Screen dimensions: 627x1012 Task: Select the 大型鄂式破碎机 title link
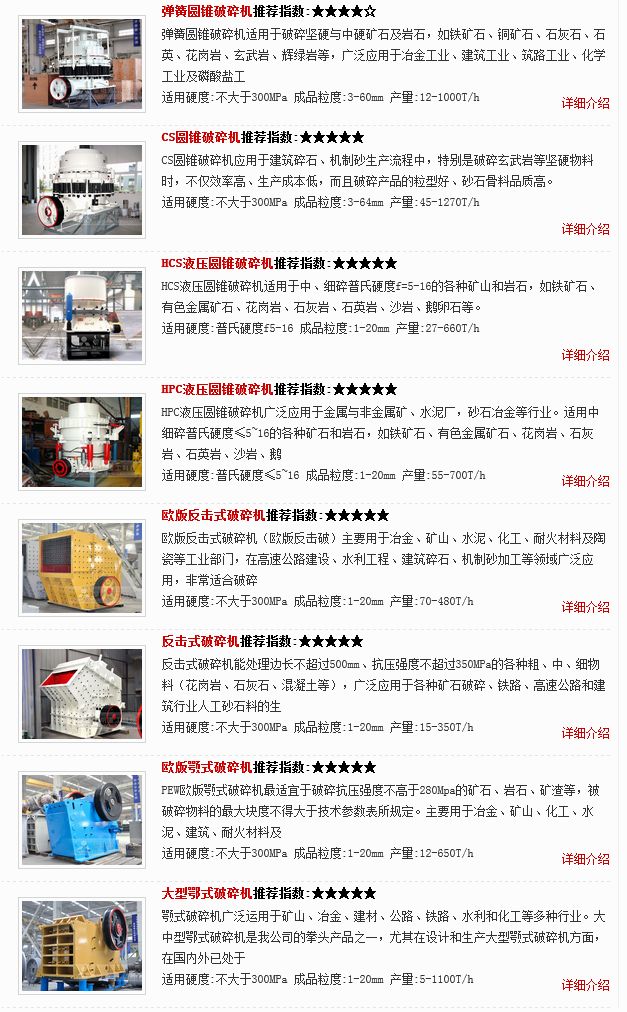pyautogui.click(x=207, y=894)
